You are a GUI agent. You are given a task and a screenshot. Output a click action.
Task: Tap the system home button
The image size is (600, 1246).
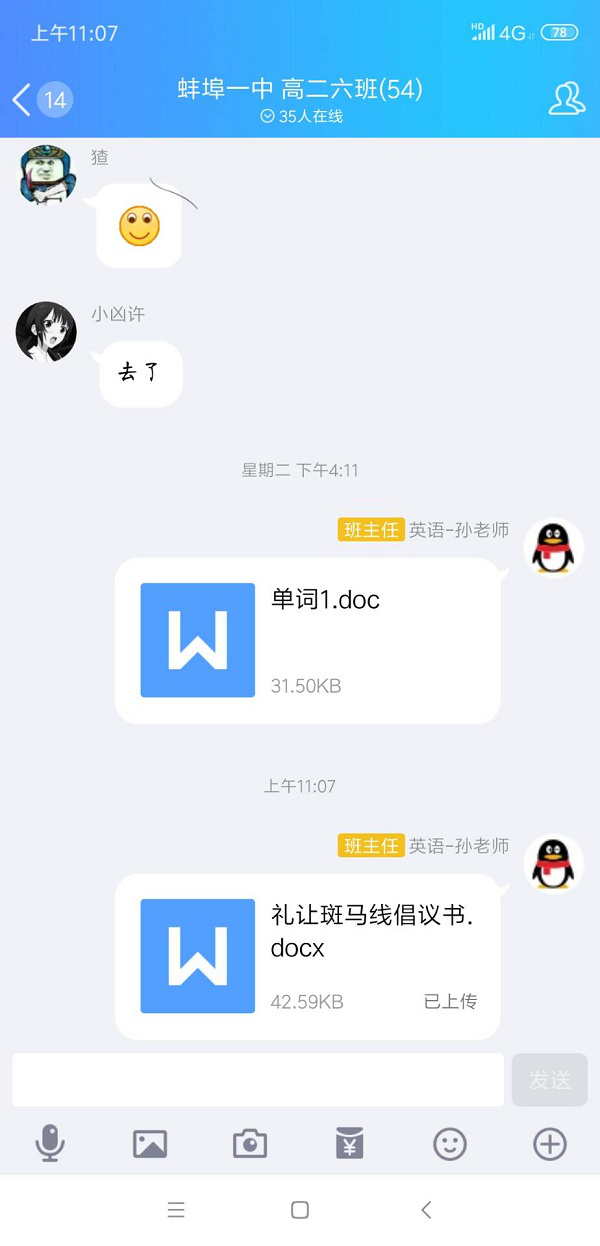(x=299, y=1210)
